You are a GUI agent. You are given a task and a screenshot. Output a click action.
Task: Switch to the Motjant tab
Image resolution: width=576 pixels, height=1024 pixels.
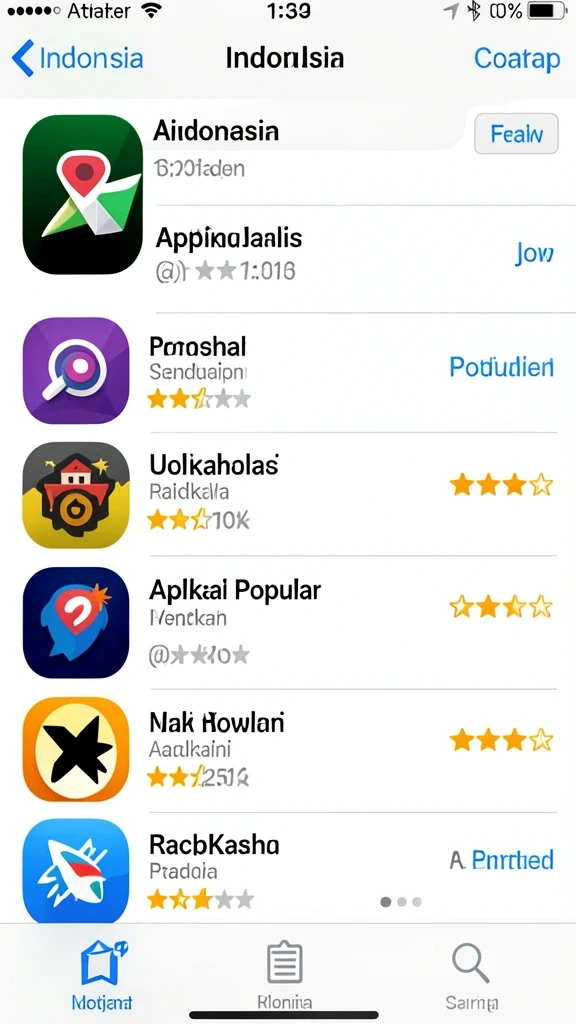(x=102, y=974)
